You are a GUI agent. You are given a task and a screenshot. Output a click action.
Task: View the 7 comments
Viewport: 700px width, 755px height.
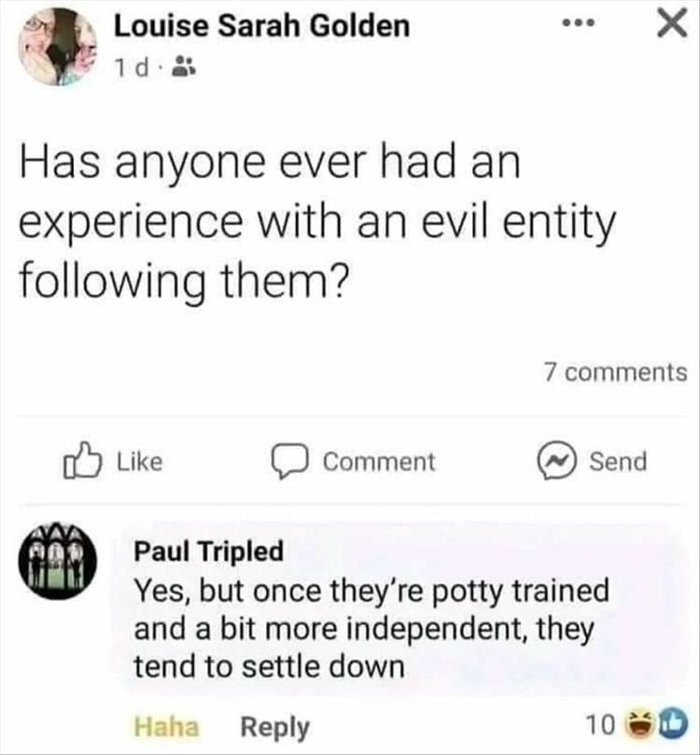click(x=616, y=373)
